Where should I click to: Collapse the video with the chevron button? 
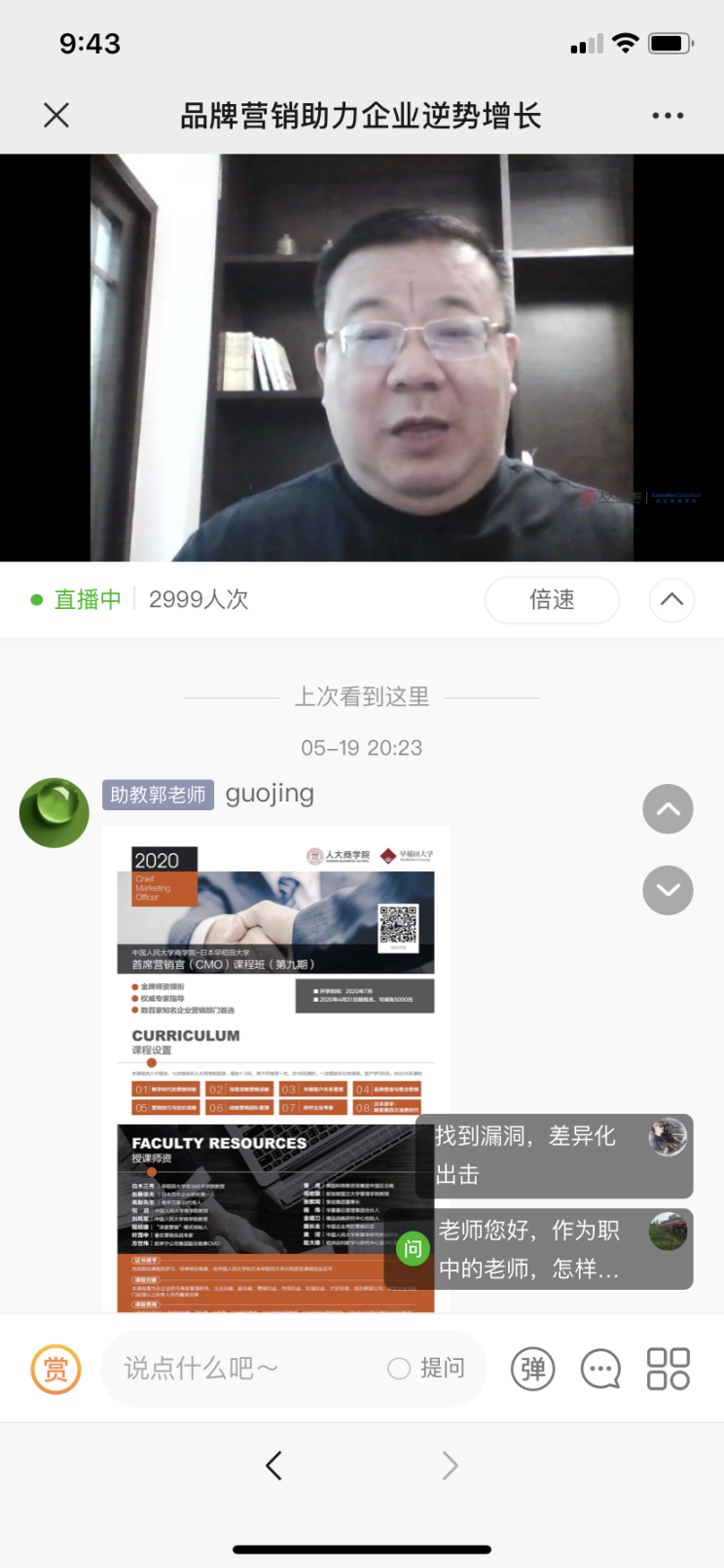671,599
